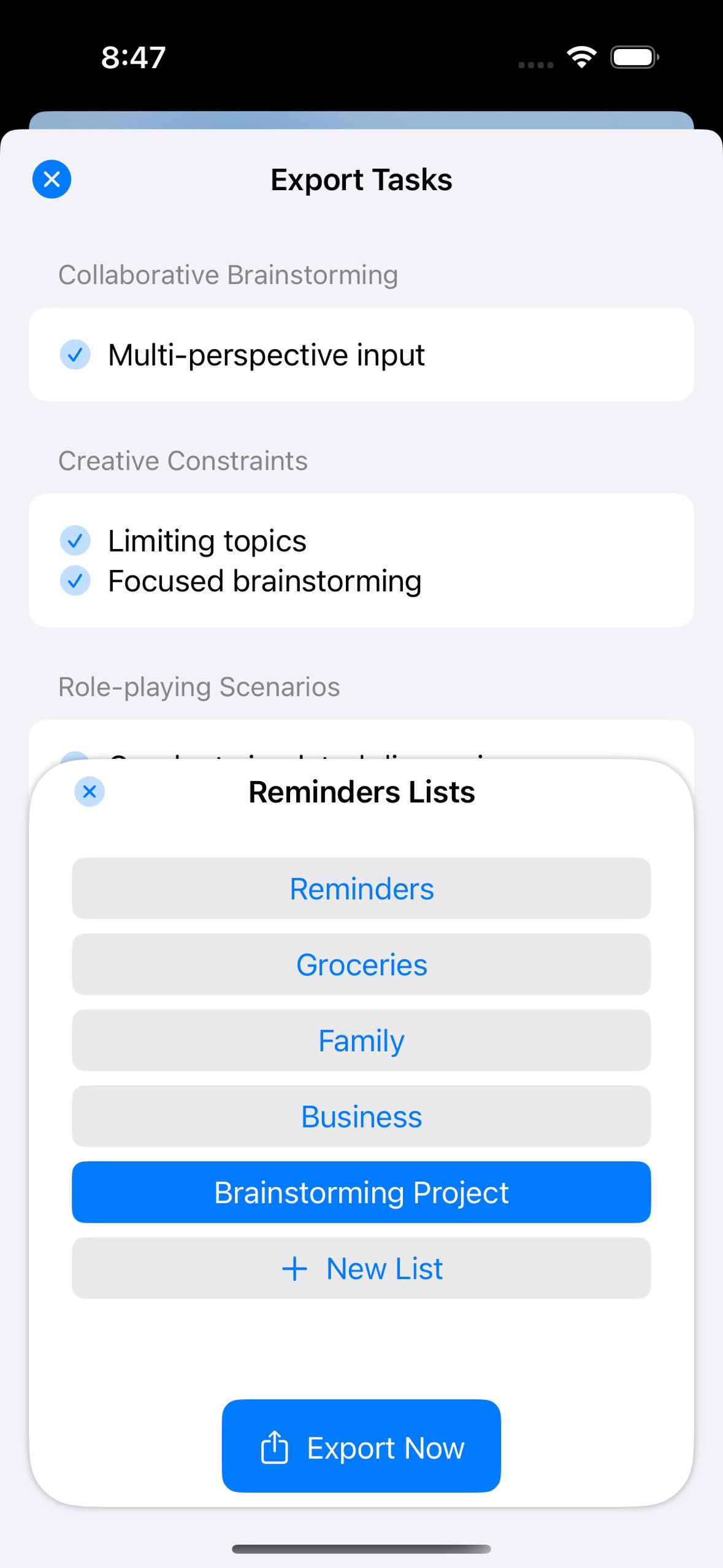Uncheck the Limiting topics task

point(75,540)
